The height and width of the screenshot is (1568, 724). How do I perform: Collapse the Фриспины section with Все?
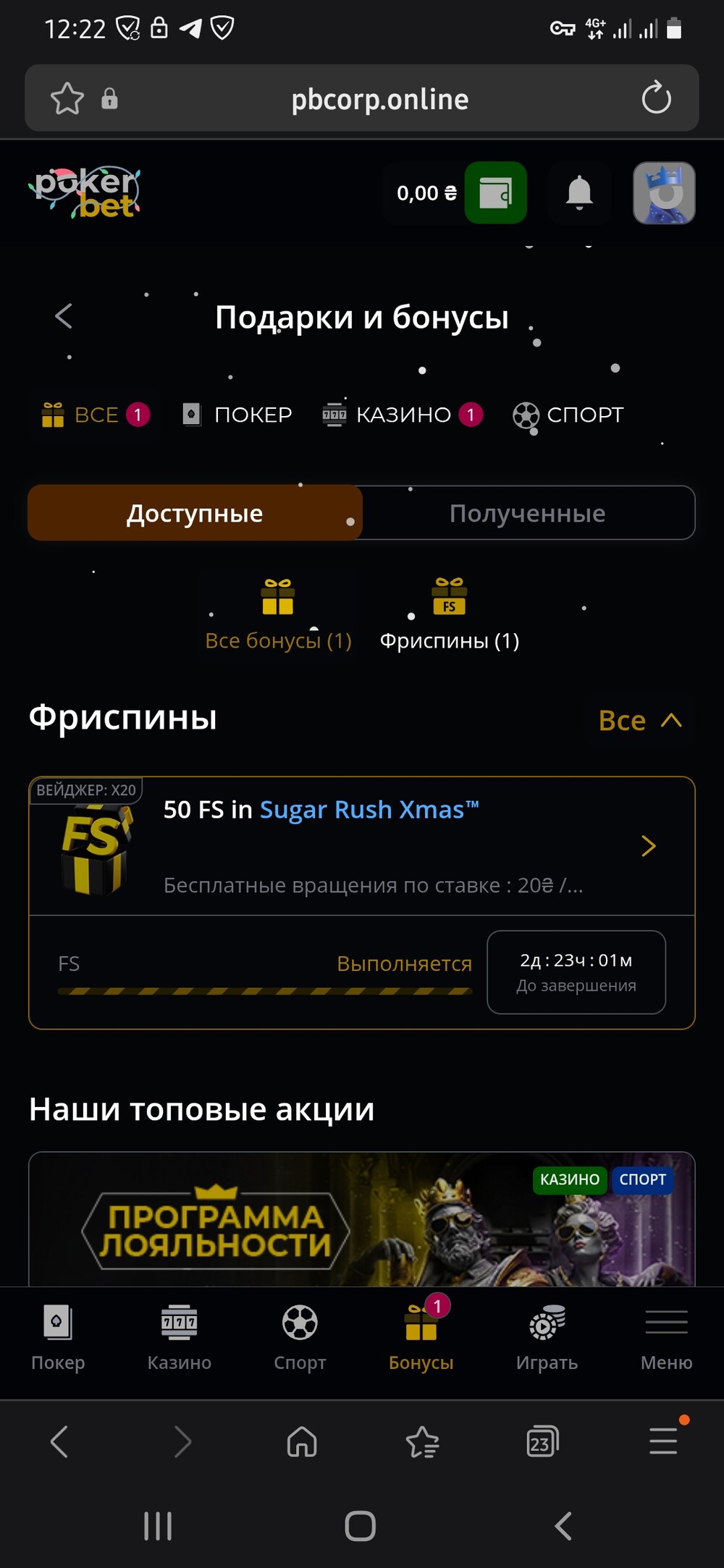pyautogui.click(x=639, y=721)
